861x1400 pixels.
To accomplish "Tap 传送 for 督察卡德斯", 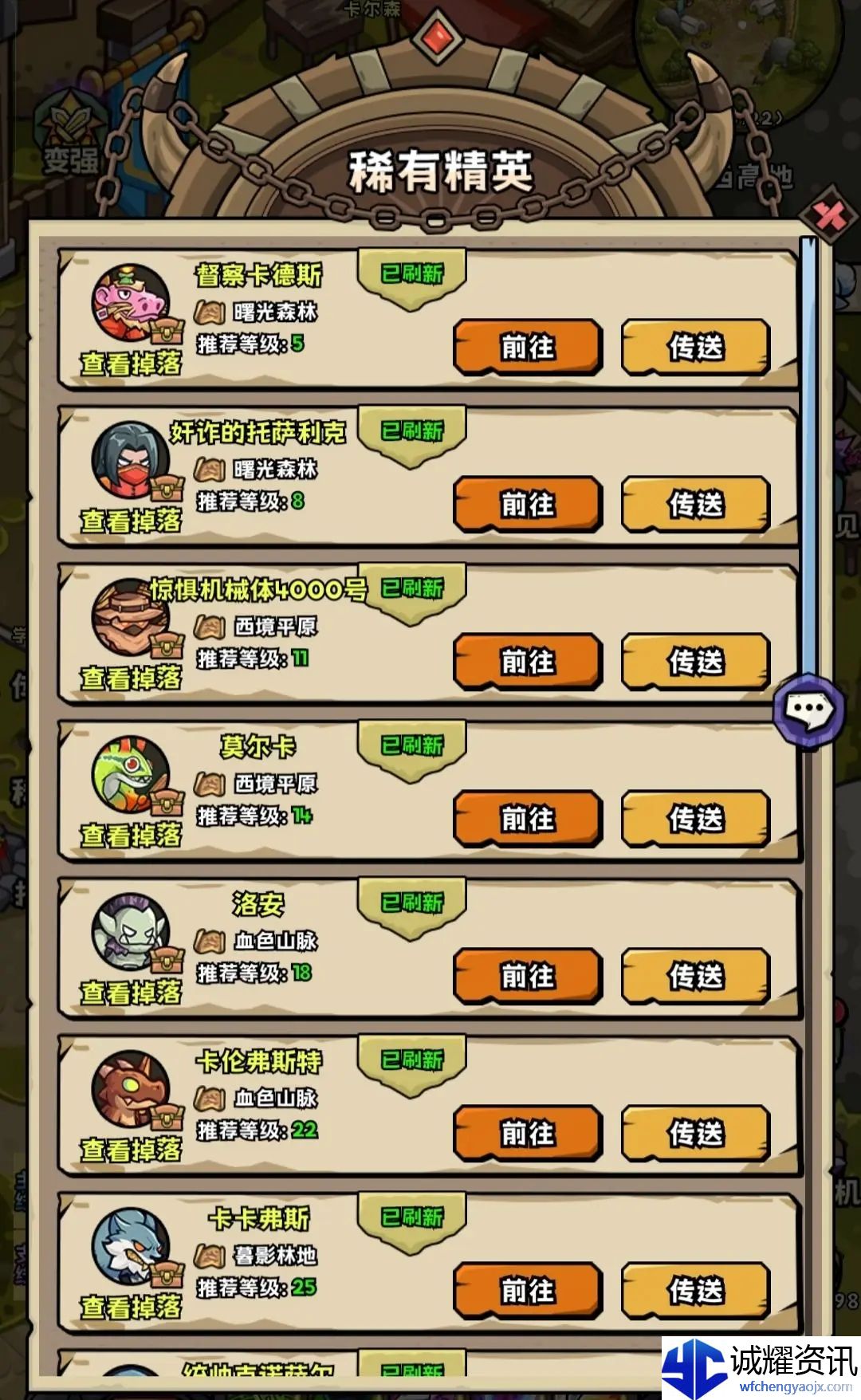I will (695, 347).
